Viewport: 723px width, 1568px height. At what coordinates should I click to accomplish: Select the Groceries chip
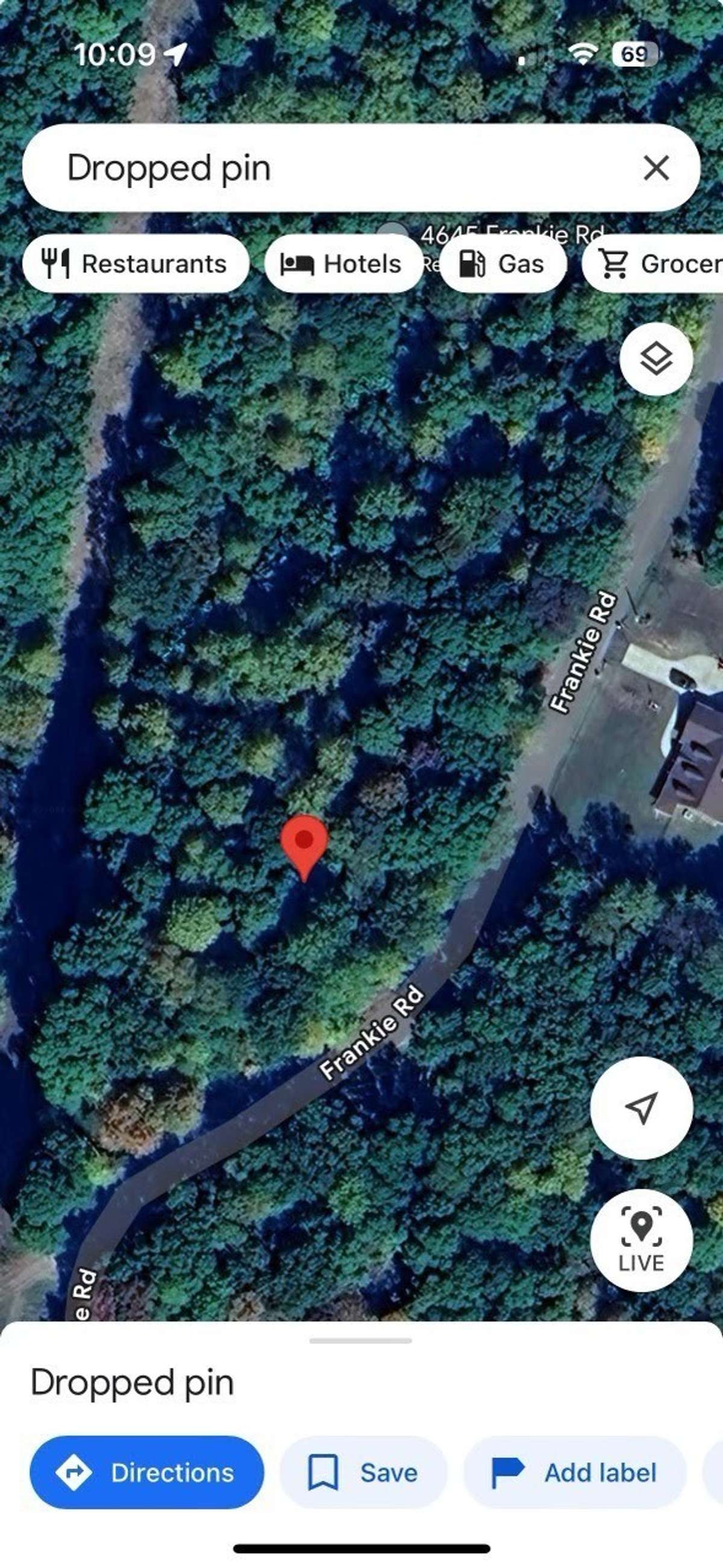point(653,264)
